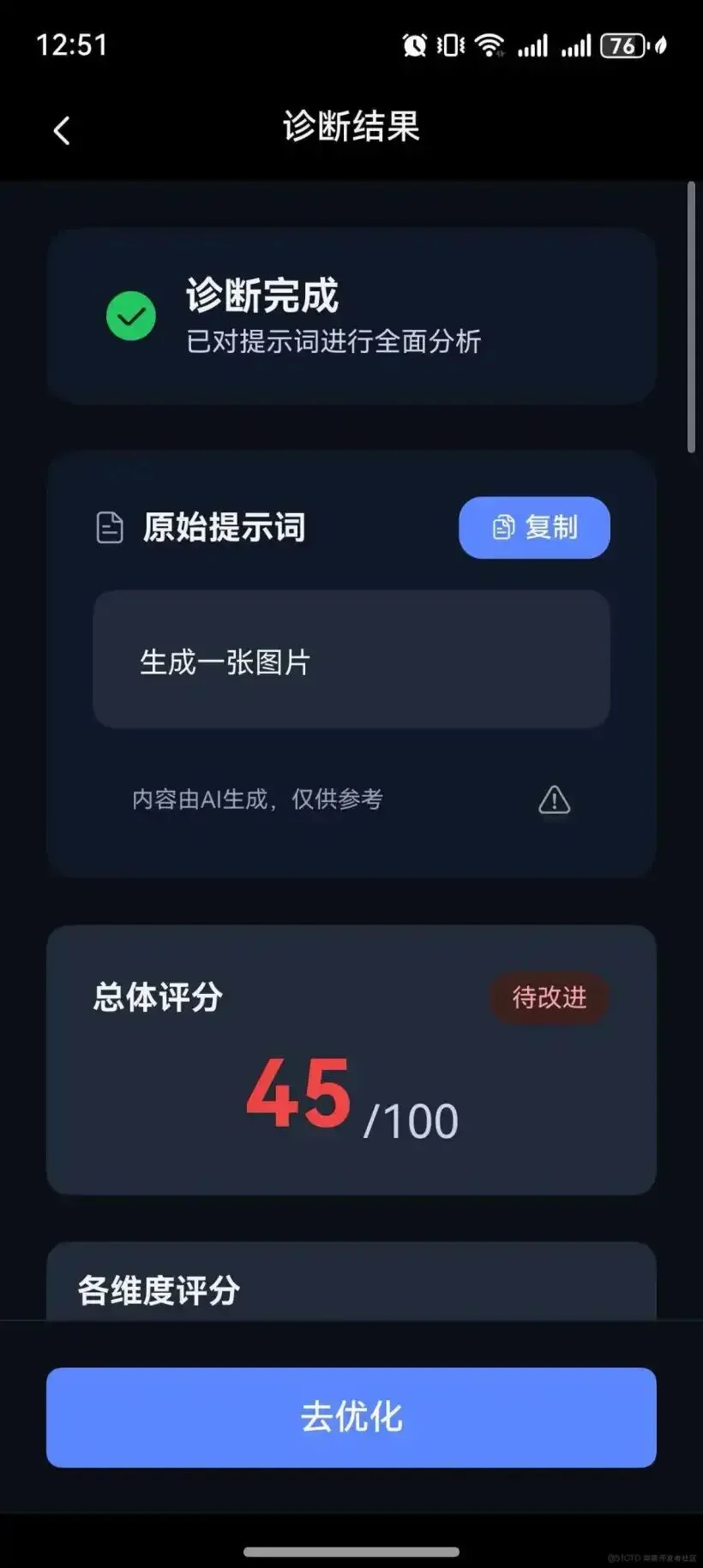Select the 待改进 status badge
This screenshot has width=703, height=1568.
tap(549, 996)
